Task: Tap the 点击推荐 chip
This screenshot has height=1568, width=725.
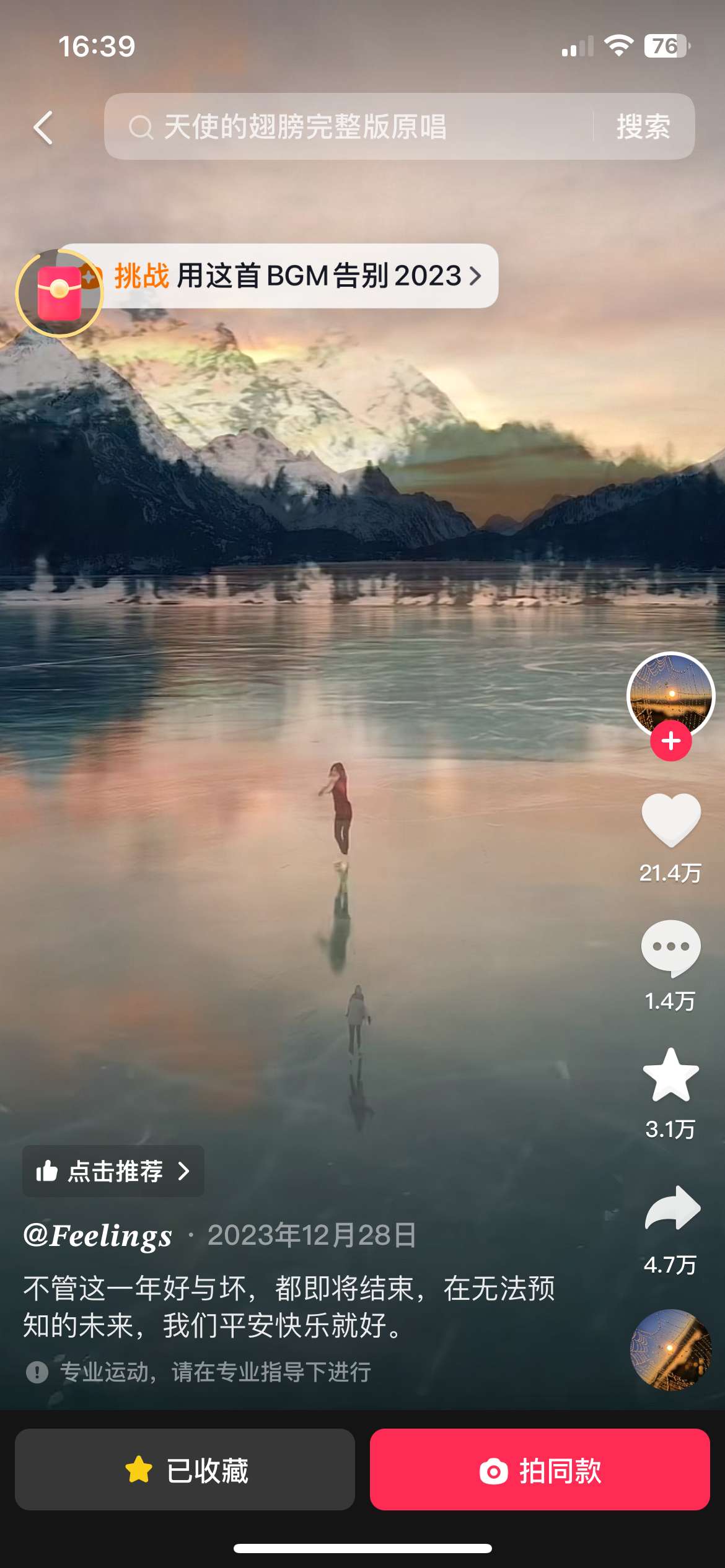Action: (113, 1171)
